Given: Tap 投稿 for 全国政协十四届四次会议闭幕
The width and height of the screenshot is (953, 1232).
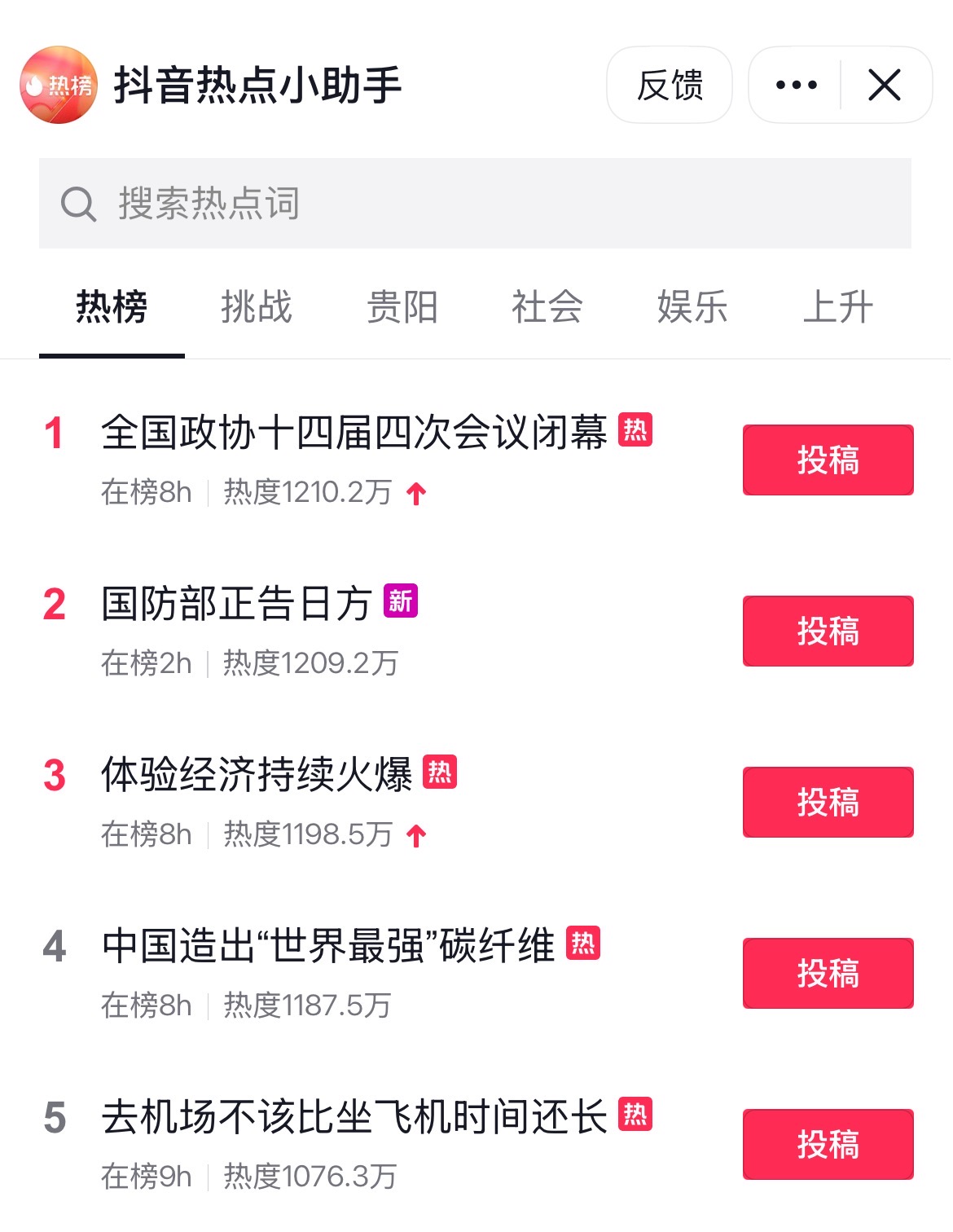Looking at the screenshot, I should click(828, 460).
